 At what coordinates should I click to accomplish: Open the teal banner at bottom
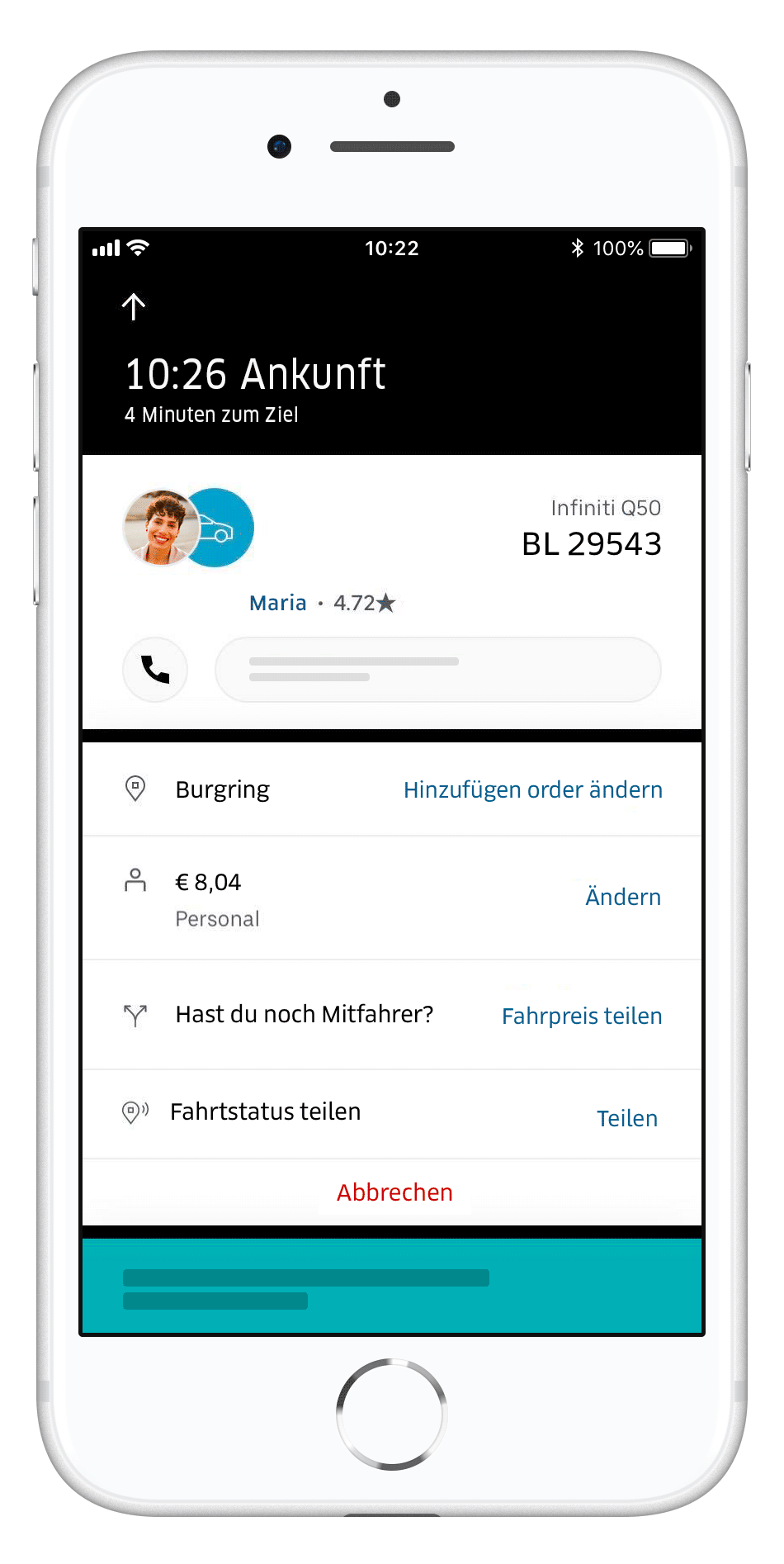tap(391, 1287)
